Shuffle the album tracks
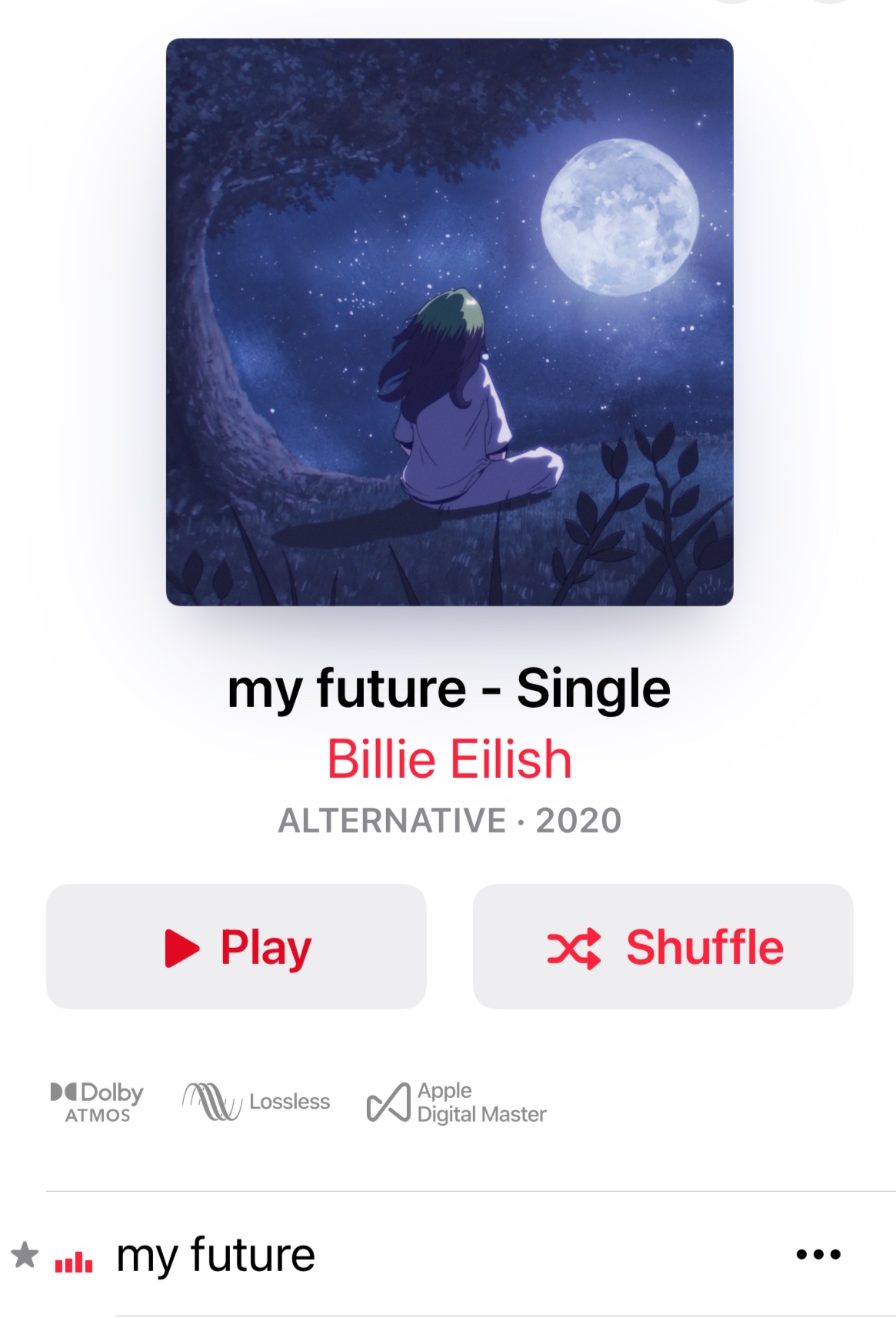This screenshot has height=1318, width=896. 663,946
